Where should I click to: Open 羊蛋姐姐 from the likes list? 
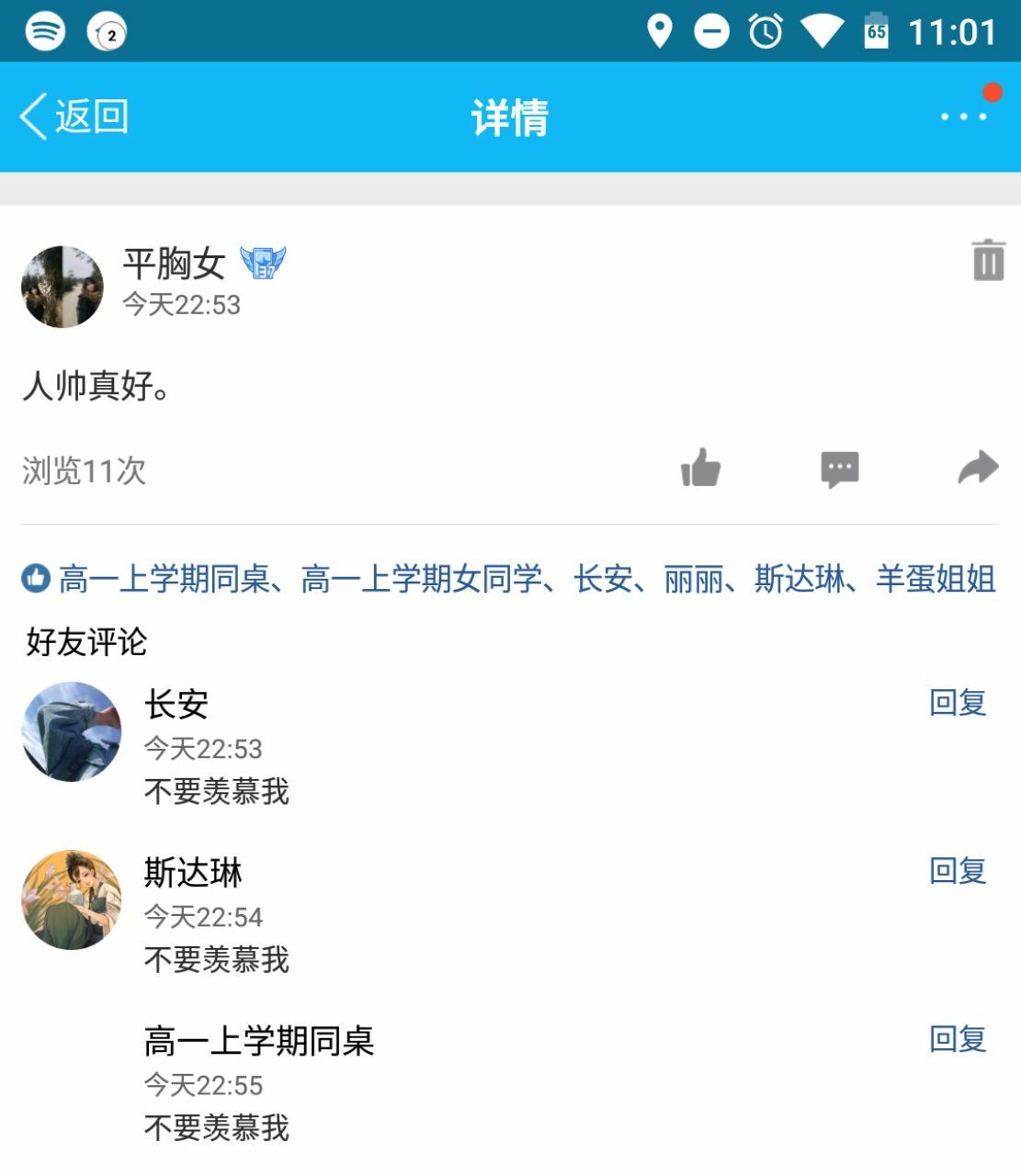[x=936, y=580]
